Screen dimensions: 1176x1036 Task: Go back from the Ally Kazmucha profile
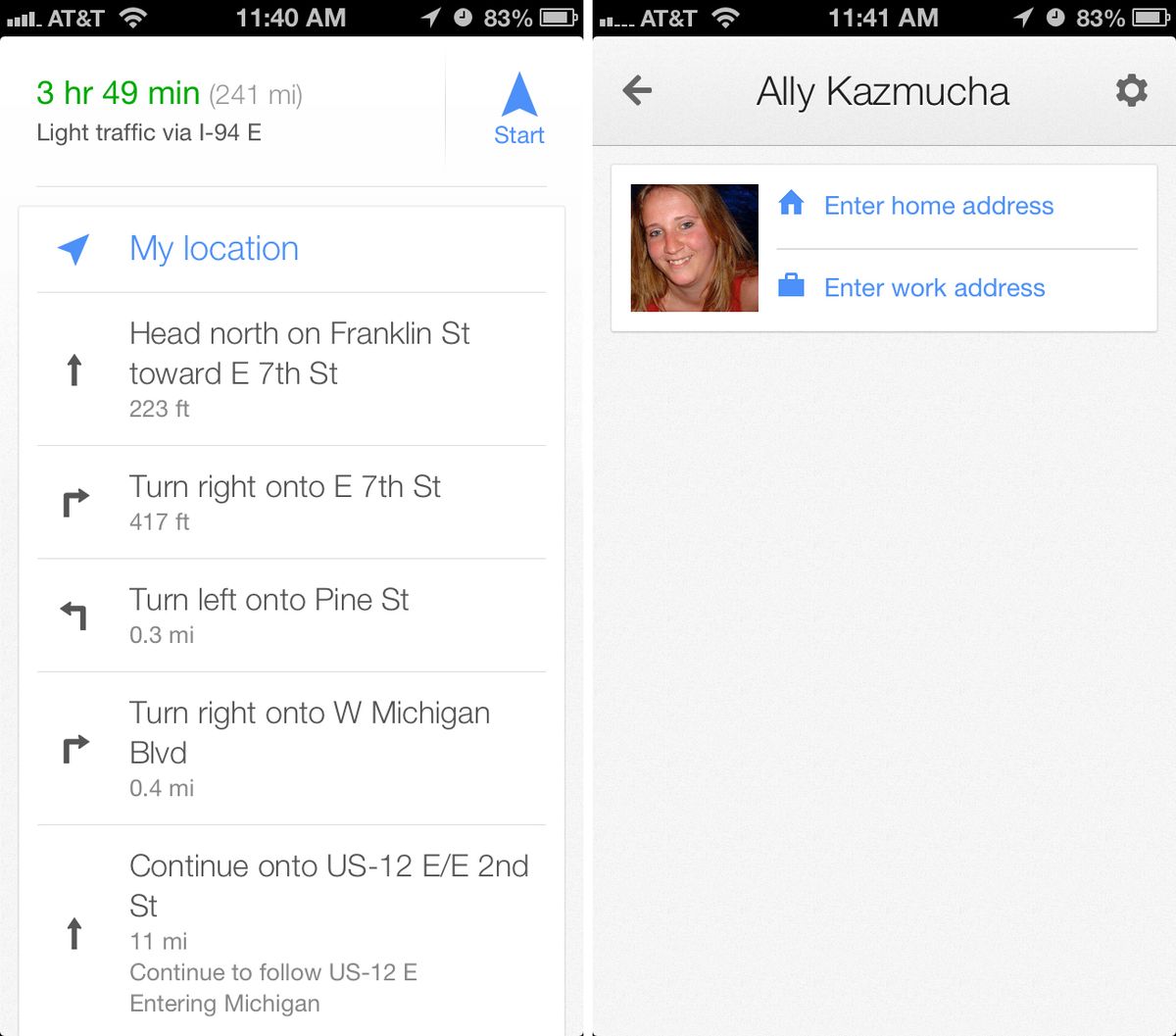click(637, 91)
